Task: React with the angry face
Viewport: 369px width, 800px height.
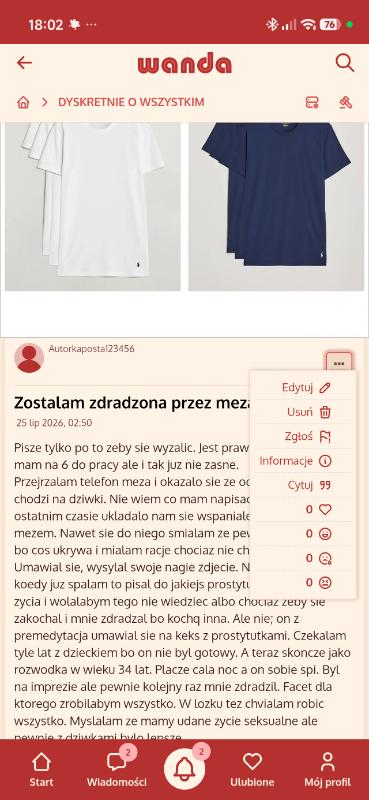Action: click(x=325, y=583)
